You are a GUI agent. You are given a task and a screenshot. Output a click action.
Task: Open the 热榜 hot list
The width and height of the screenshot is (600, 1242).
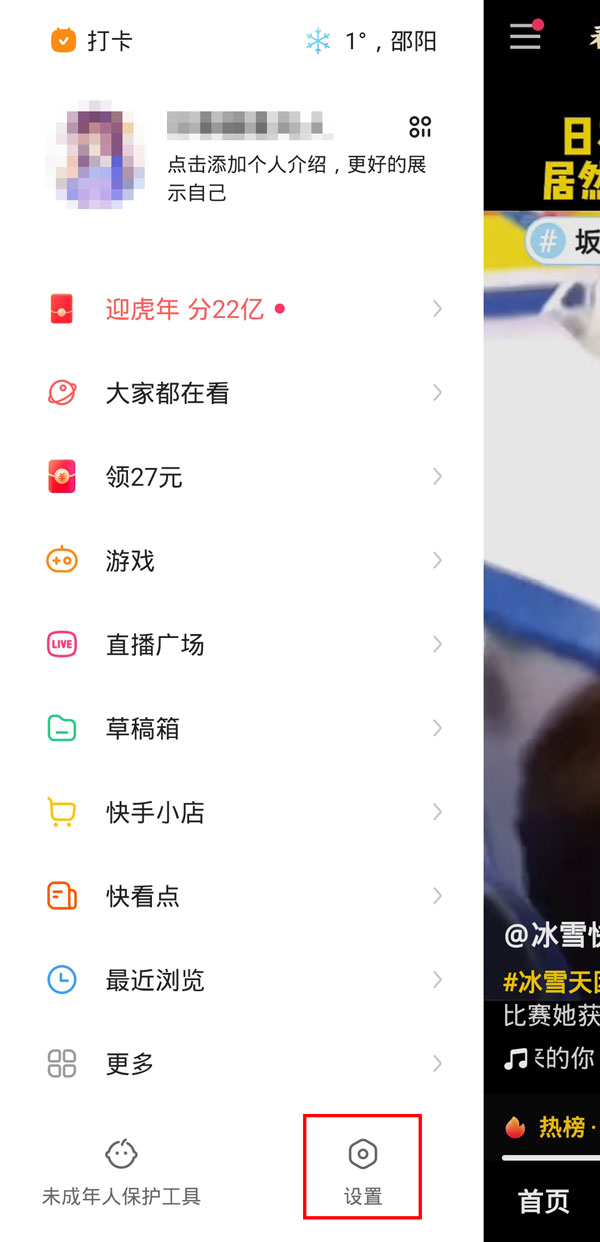pos(550,1127)
